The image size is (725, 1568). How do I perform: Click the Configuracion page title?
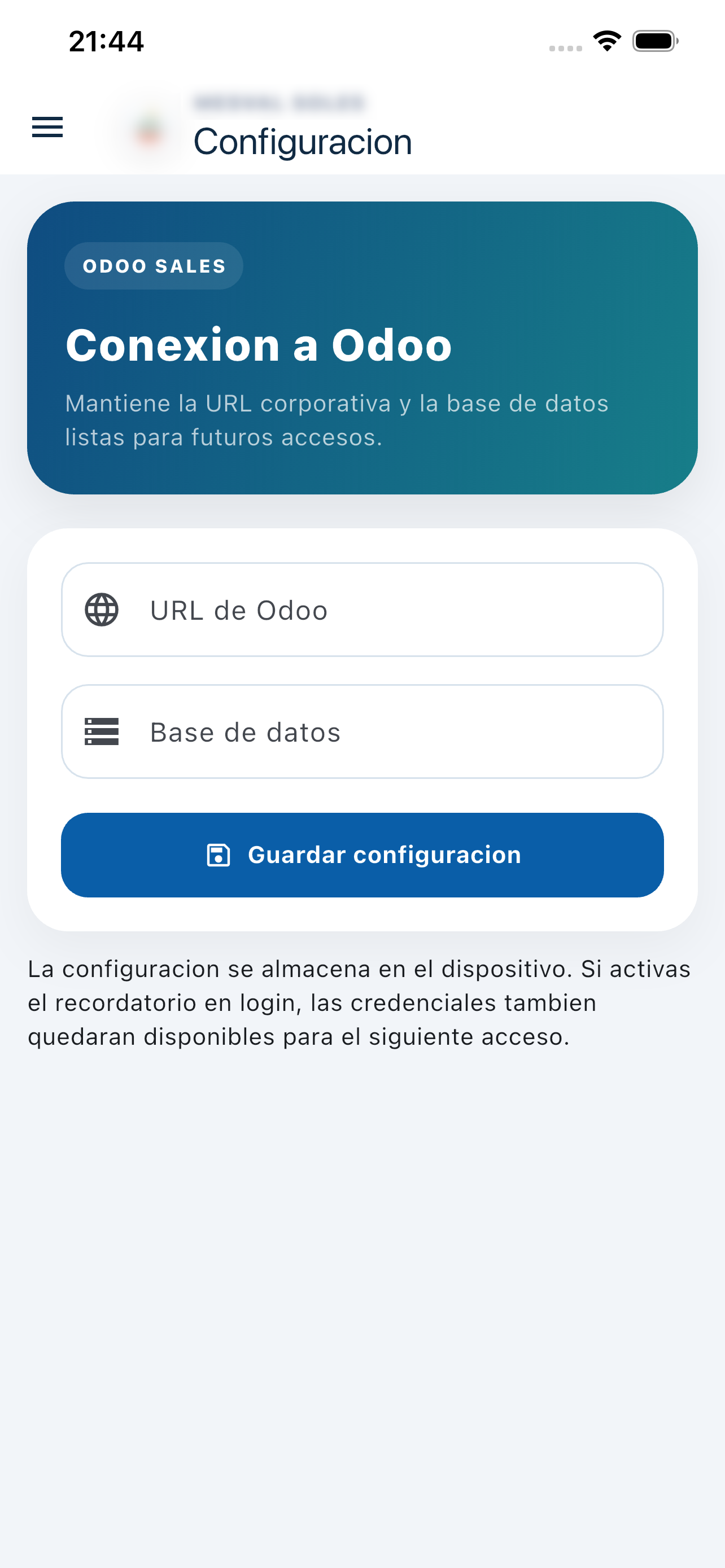pos(303,141)
